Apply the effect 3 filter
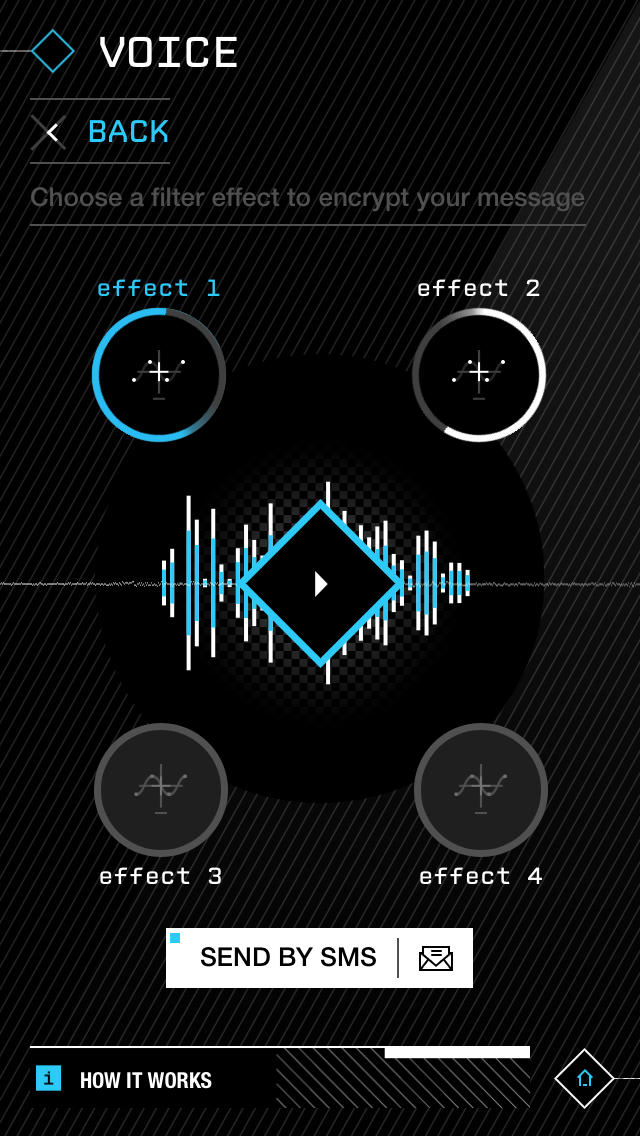This screenshot has height=1136, width=640. coord(160,789)
